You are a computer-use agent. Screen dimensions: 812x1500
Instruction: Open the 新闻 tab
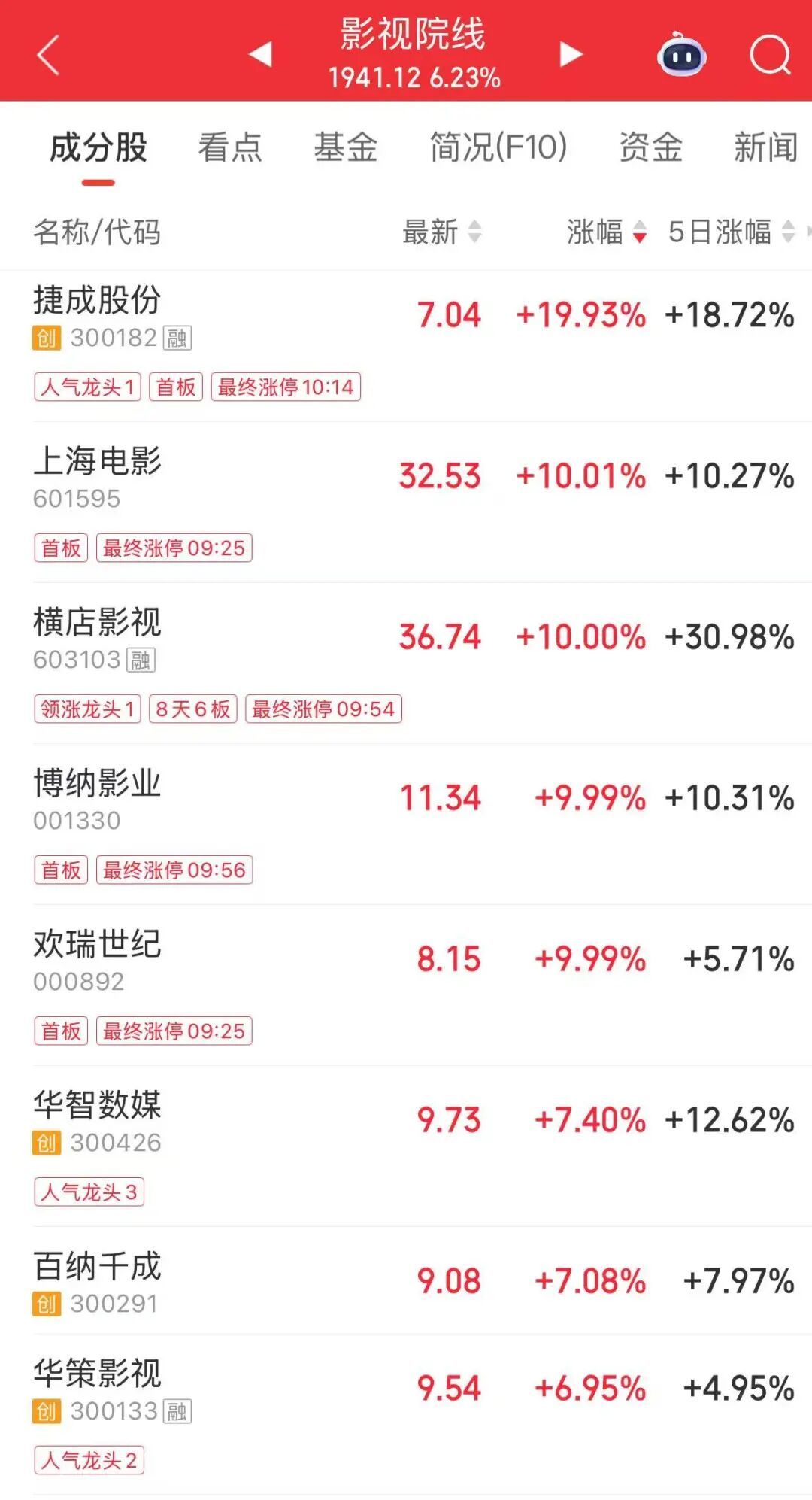click(765, 147)
